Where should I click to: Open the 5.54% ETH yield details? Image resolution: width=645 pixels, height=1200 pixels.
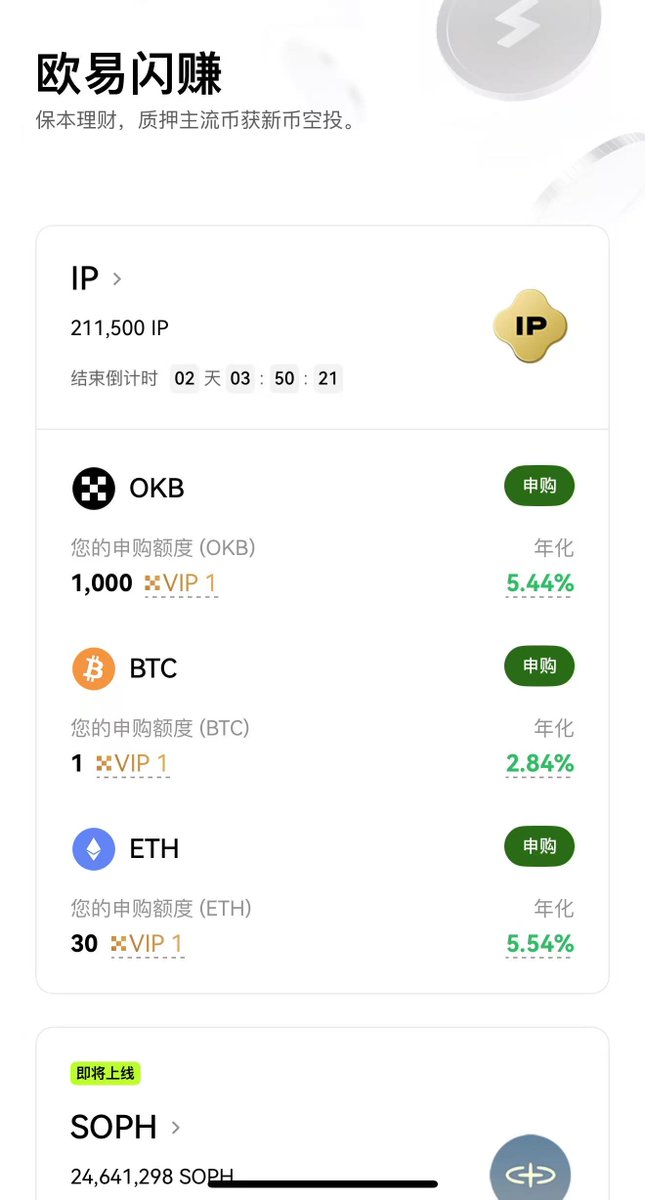pyautogui.click(x=540, y=944)
